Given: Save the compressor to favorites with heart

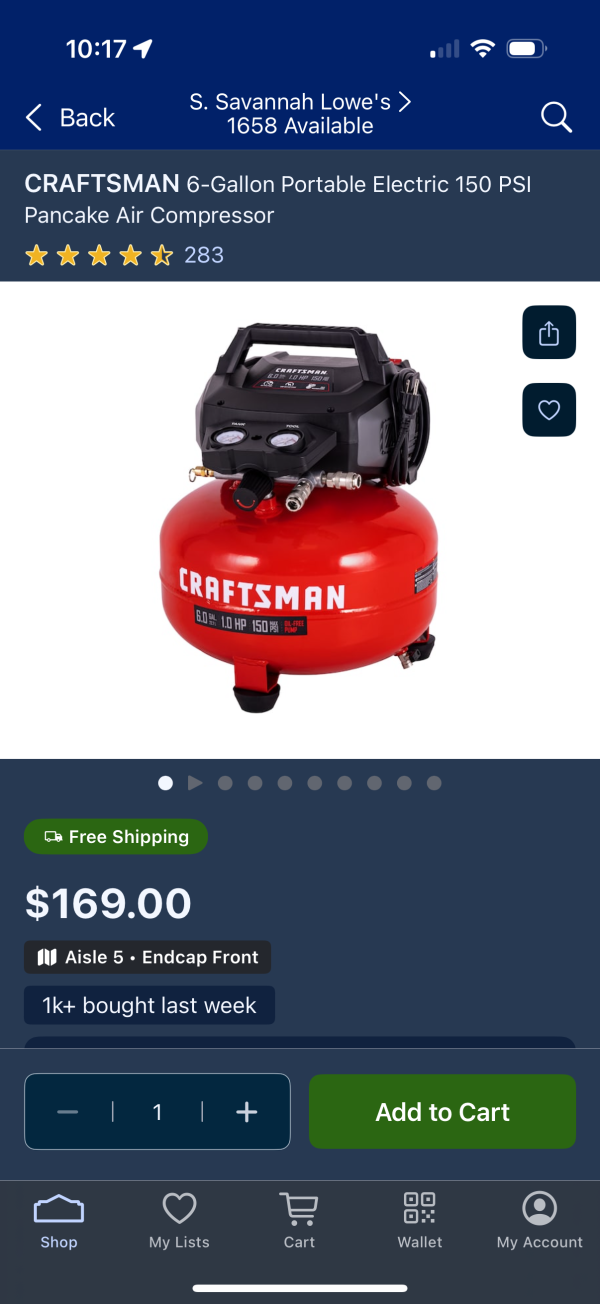Looking at the screenshot, I should pos(549,410).
